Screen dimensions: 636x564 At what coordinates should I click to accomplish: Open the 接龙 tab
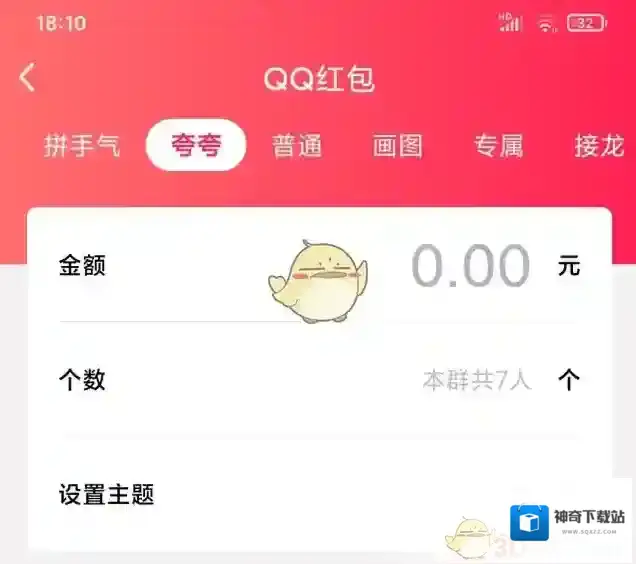[599, 146]
